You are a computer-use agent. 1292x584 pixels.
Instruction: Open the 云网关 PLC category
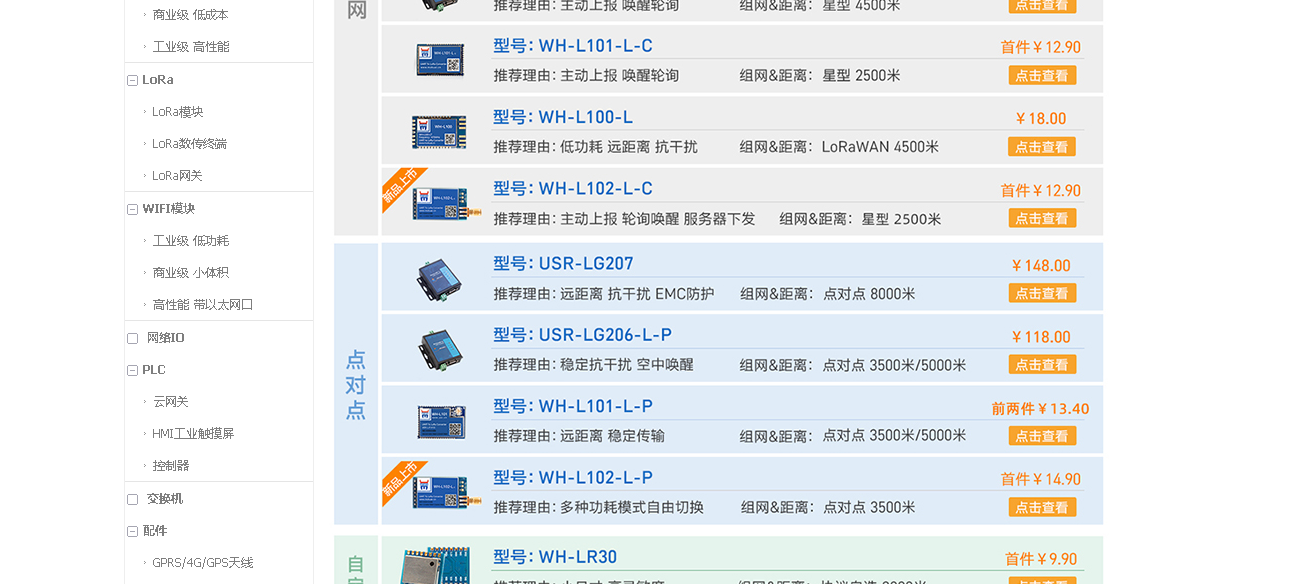tap(170, 402)
